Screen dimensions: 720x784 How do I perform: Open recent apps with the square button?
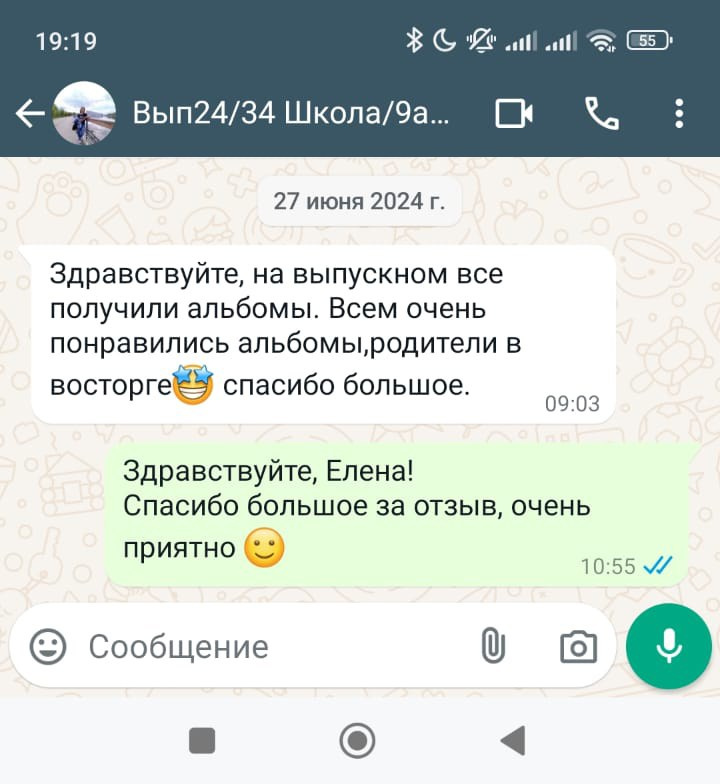click(202, 741)
